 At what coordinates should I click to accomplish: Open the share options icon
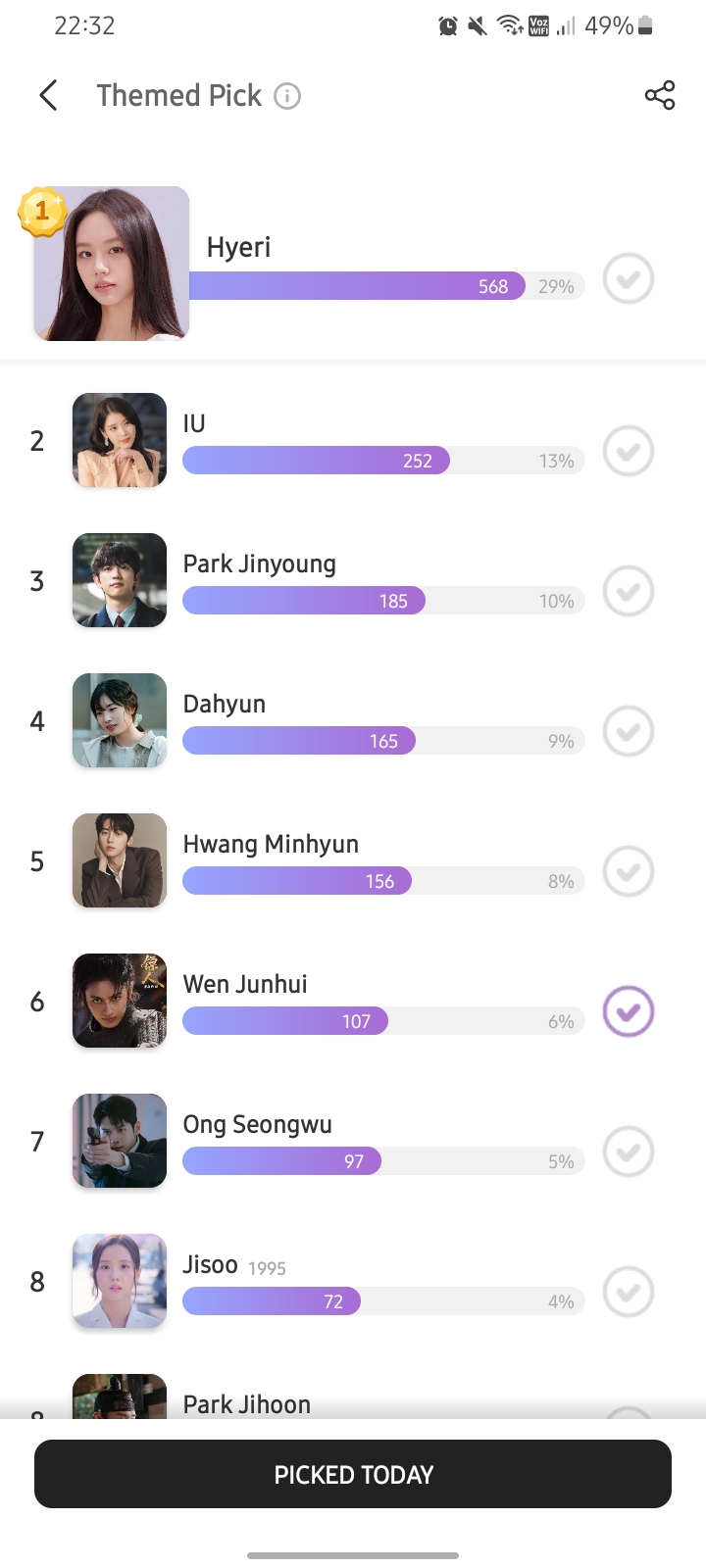point(659,95)
